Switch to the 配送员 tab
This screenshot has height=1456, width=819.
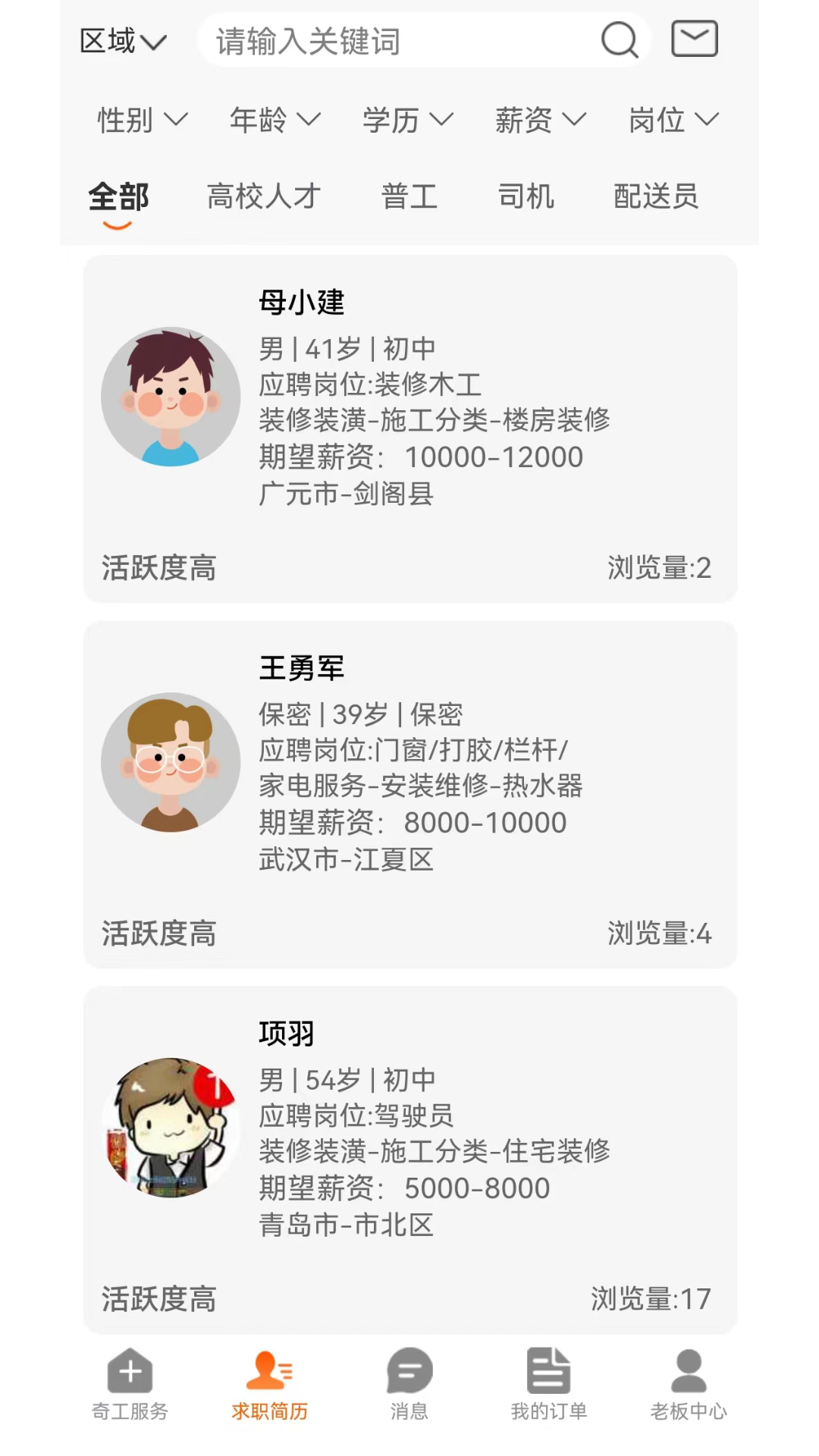[656, 197]
